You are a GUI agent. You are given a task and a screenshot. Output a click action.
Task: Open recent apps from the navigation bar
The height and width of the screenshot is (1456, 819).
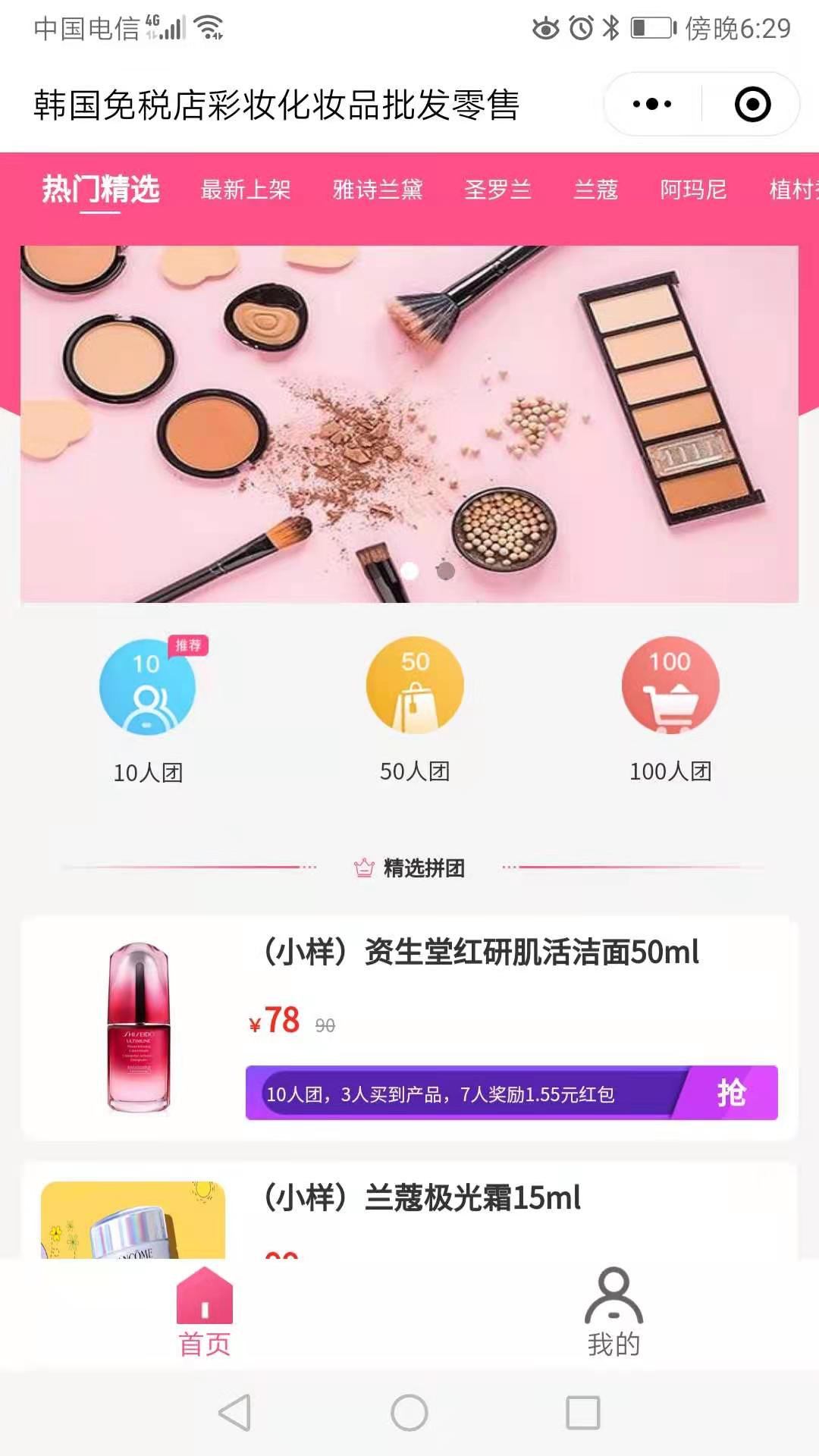(x=582, y=1413)
